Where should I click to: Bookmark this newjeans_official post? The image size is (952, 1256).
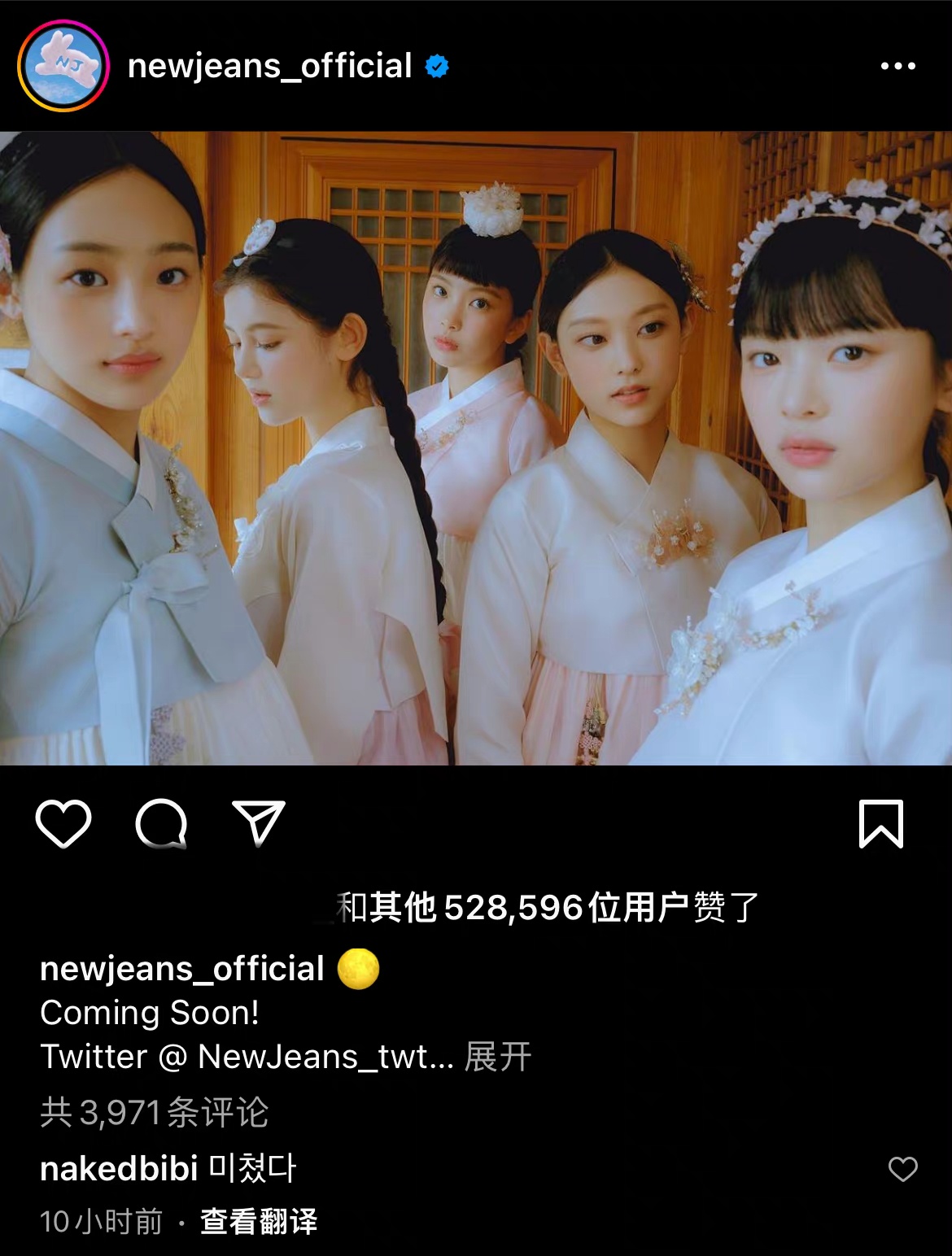coord(881,824)
